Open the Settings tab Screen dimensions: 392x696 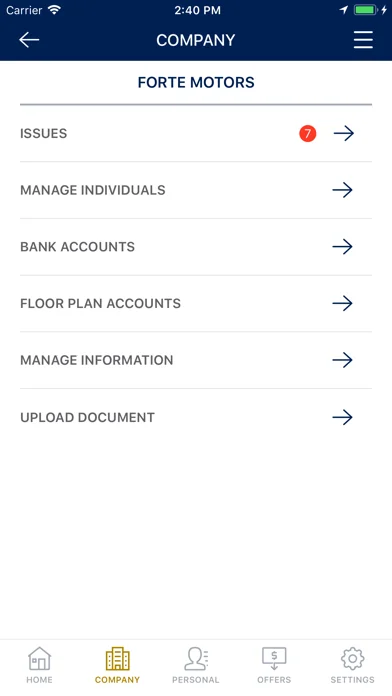[352, 665]
